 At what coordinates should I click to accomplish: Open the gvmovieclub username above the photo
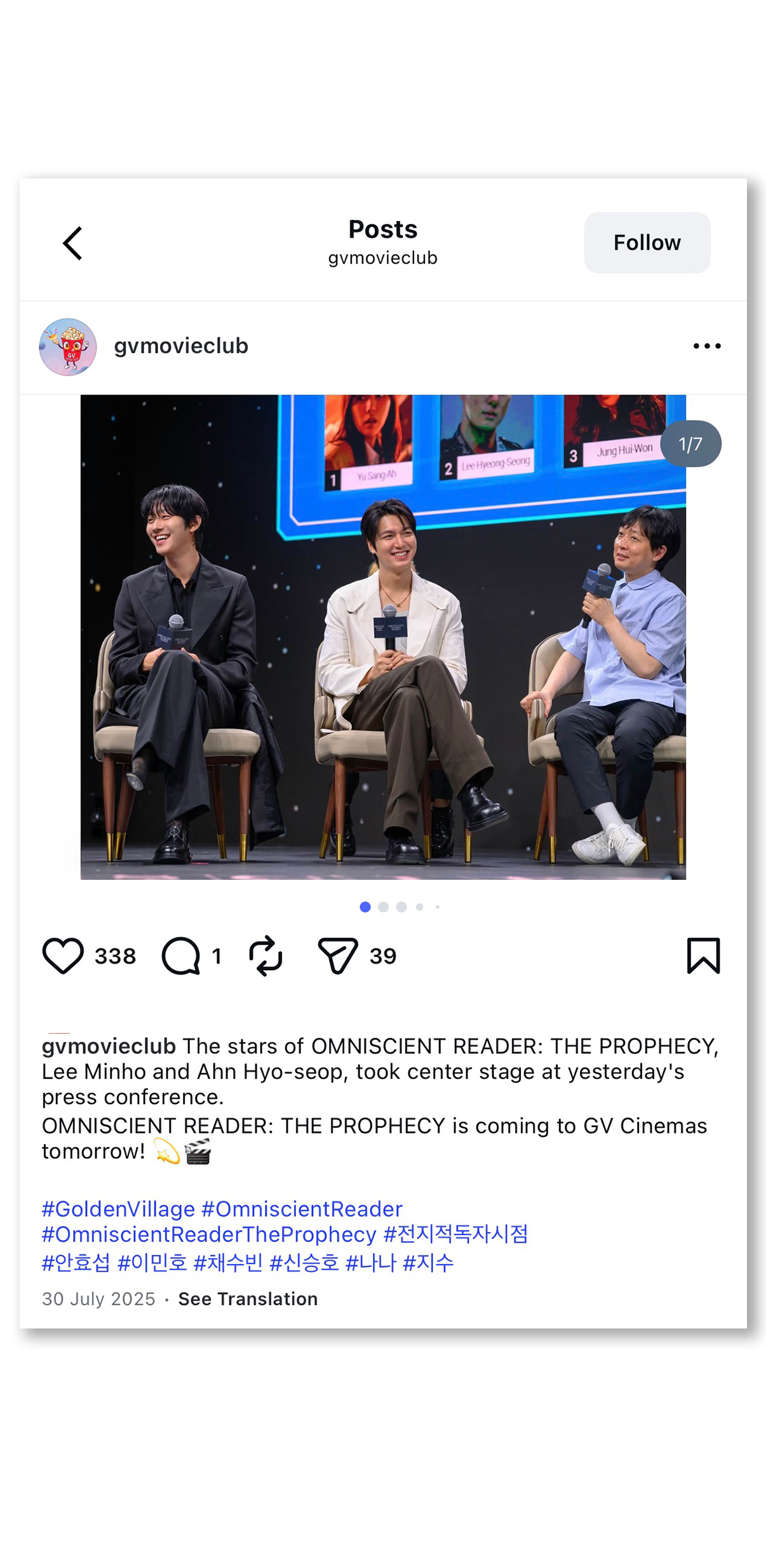[x=181, y=346]
